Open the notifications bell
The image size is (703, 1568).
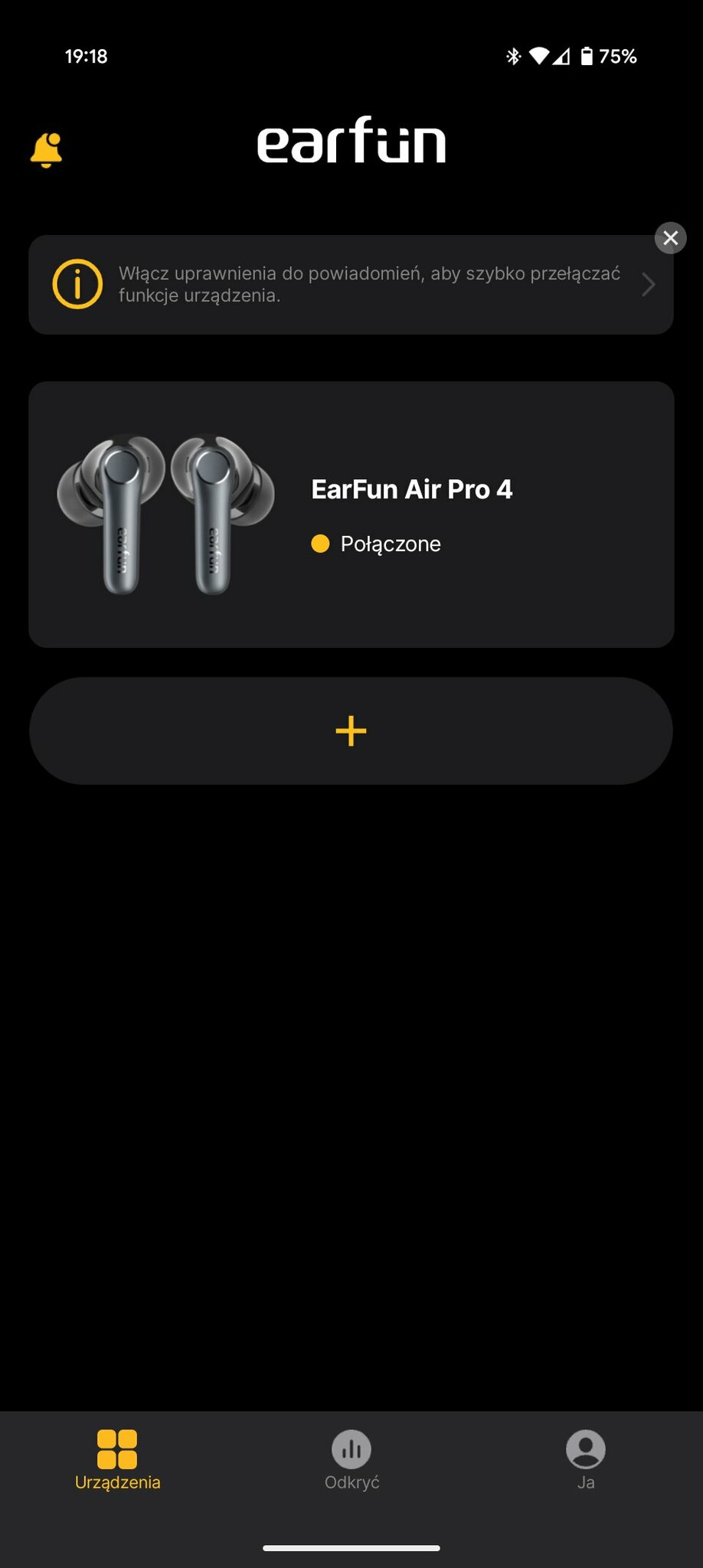click(x=46, y=149)
